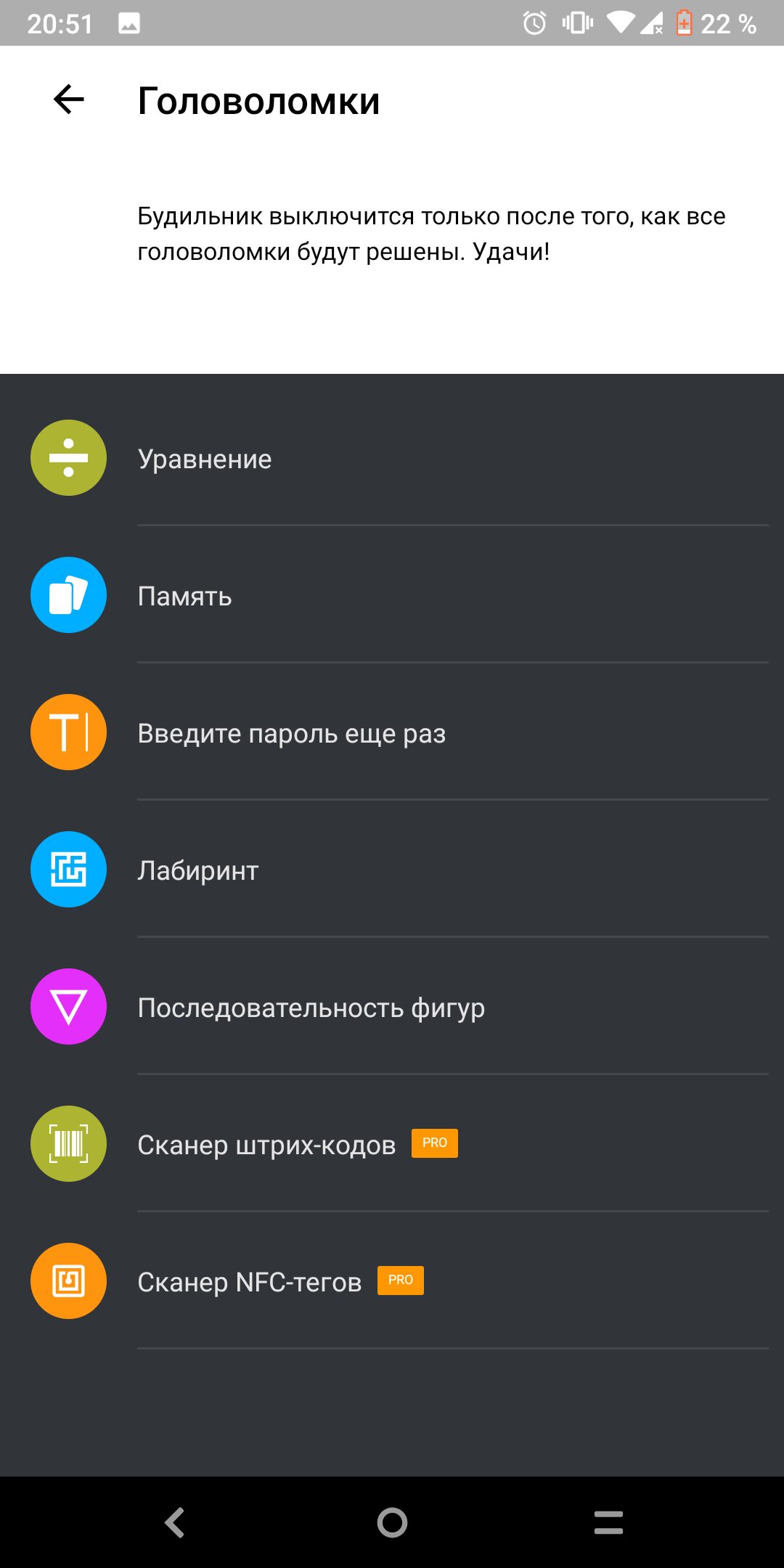Open recent apps from the navigation bar
The width and height of the screenshot is (784, 1568).
coord(608,1522)
